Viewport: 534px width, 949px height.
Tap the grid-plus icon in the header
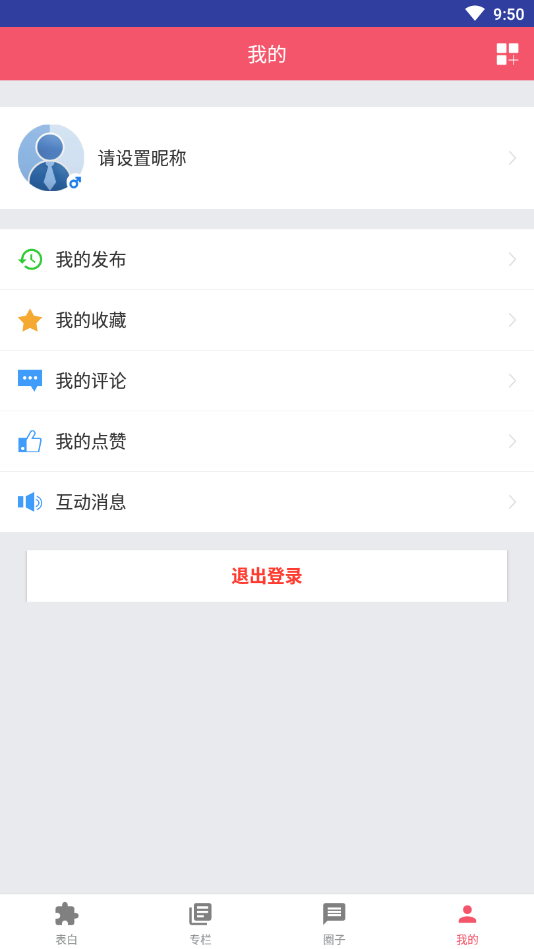(507, 54)
